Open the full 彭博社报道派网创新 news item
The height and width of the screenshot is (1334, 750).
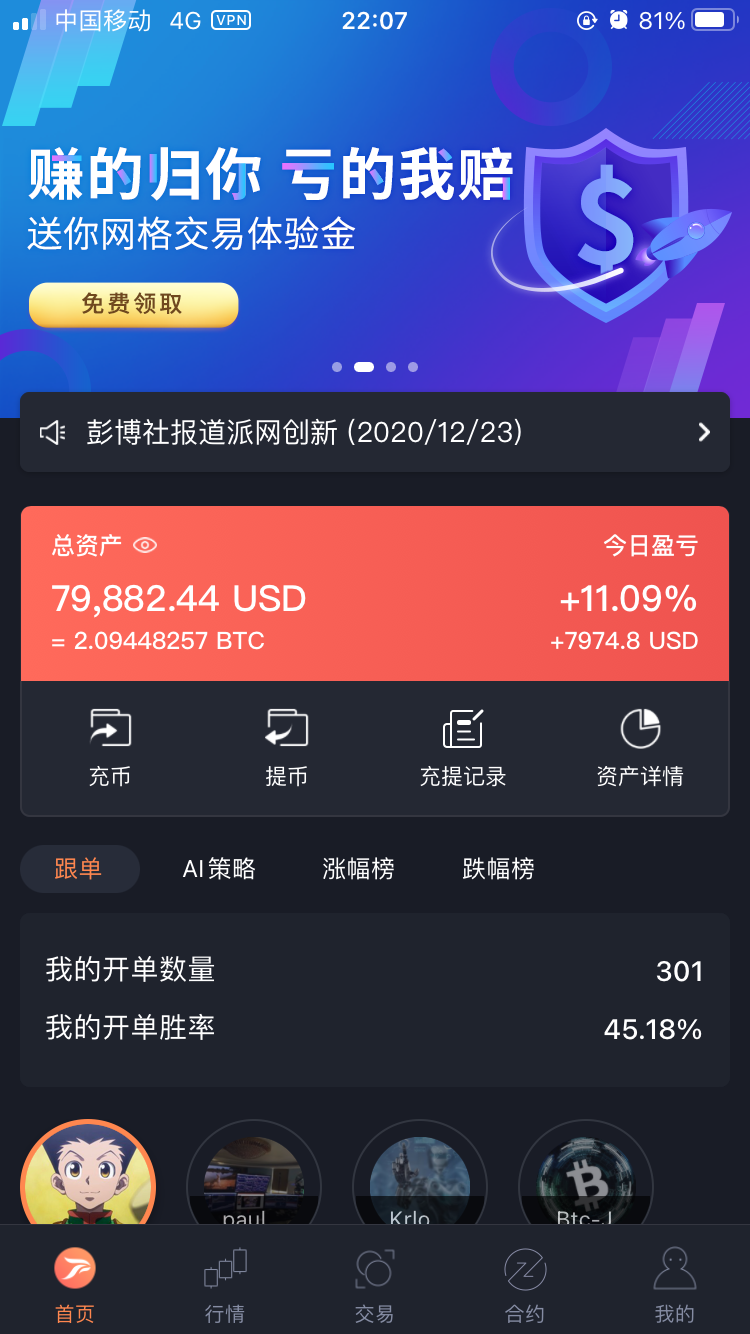[x=375, y=432]
